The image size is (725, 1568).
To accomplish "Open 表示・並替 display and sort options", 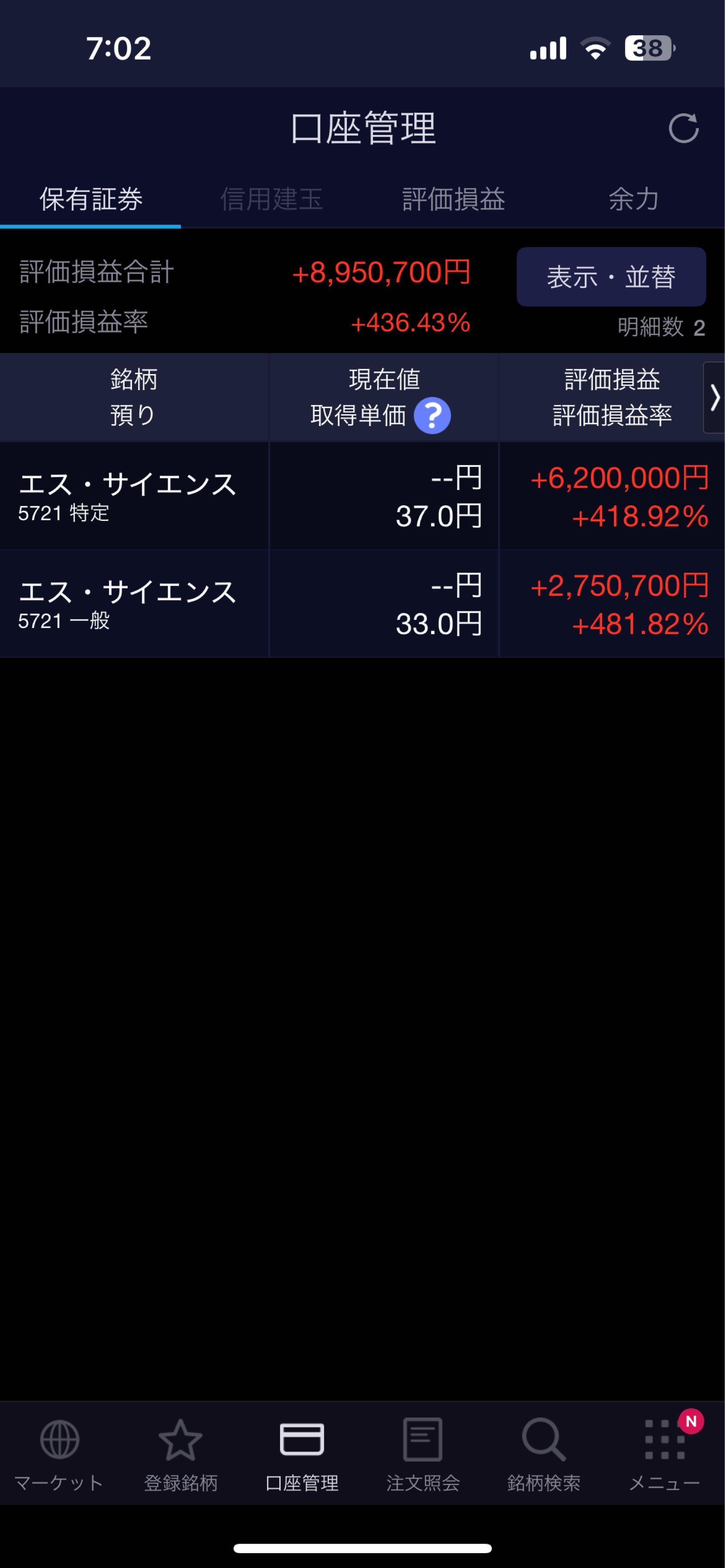I will [x=610, y=277].
